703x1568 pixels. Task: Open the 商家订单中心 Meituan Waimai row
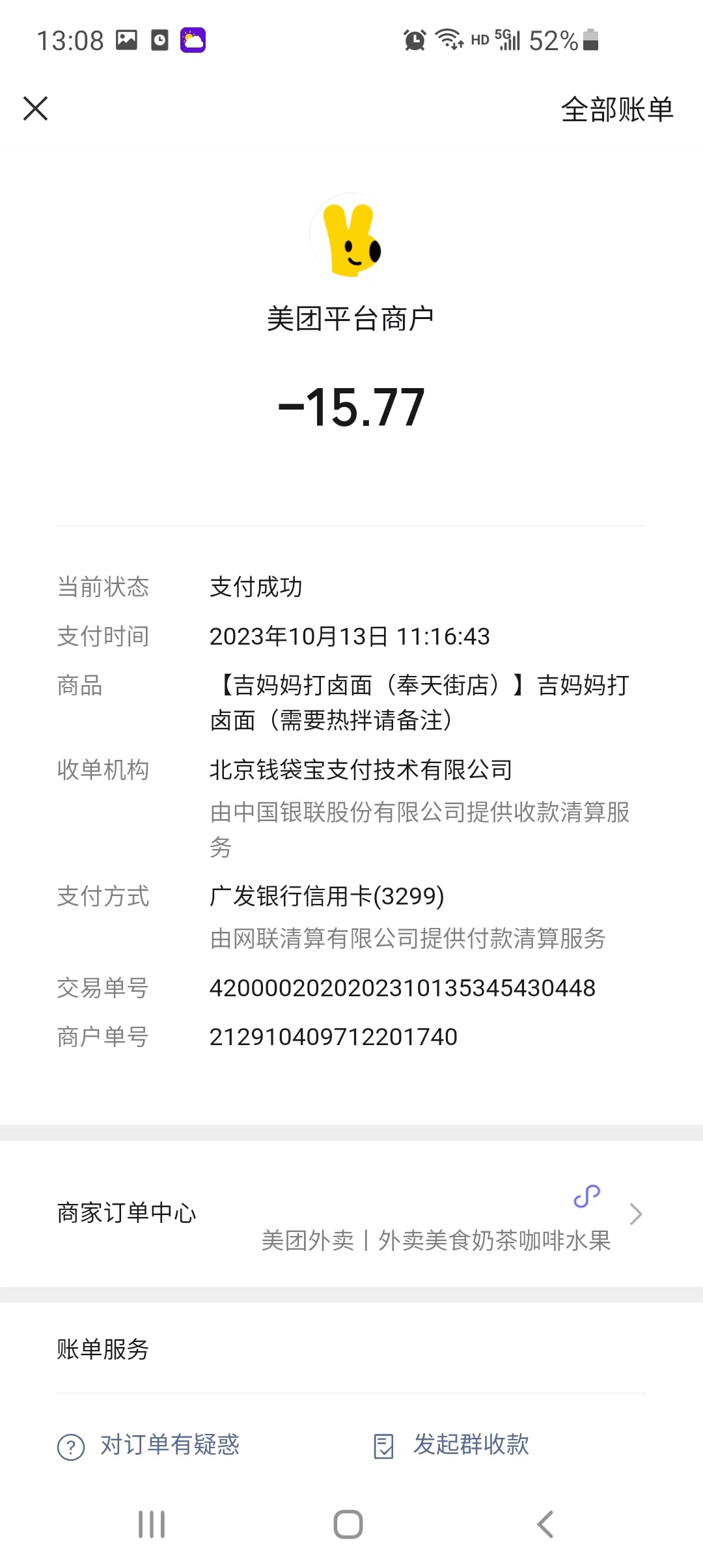pos(351,1214)
